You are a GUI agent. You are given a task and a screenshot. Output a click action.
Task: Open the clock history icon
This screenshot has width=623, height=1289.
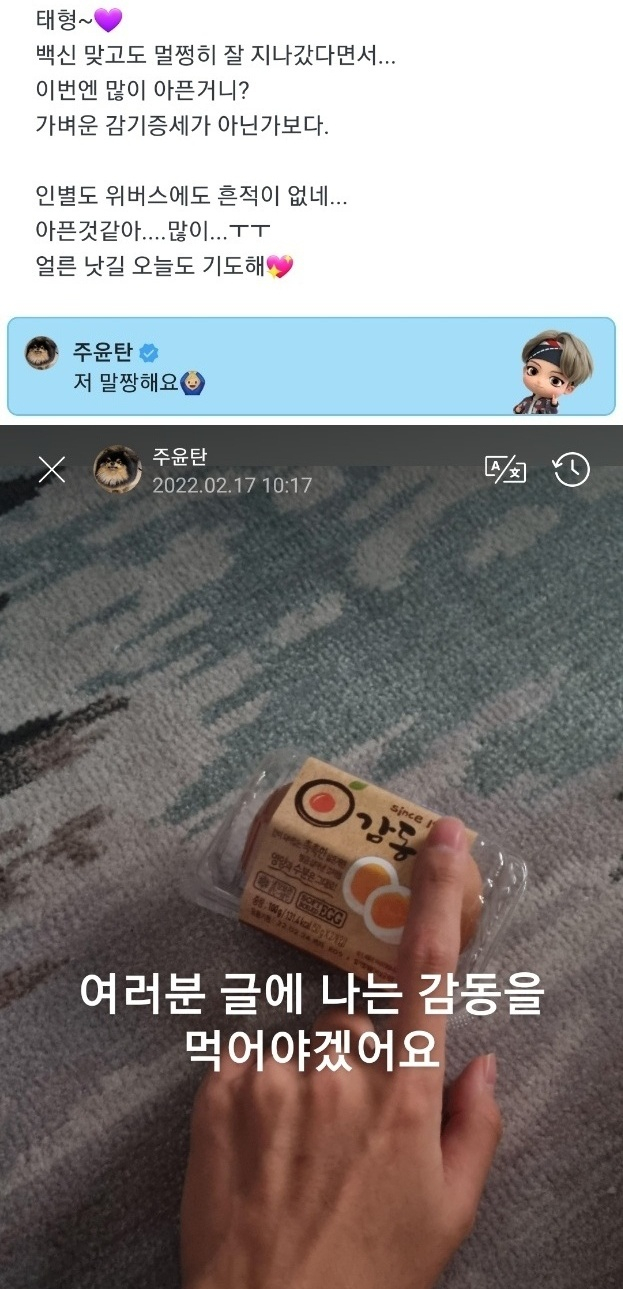click(572, 469)
